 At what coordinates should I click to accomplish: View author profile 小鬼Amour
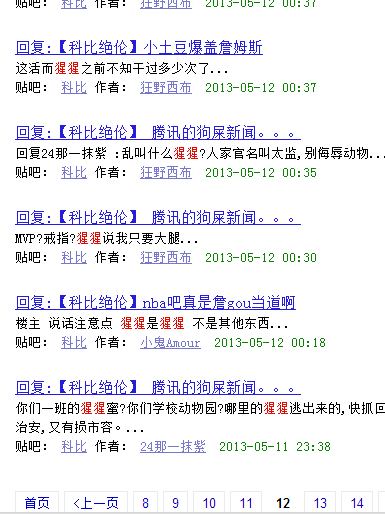pos(170,343)
